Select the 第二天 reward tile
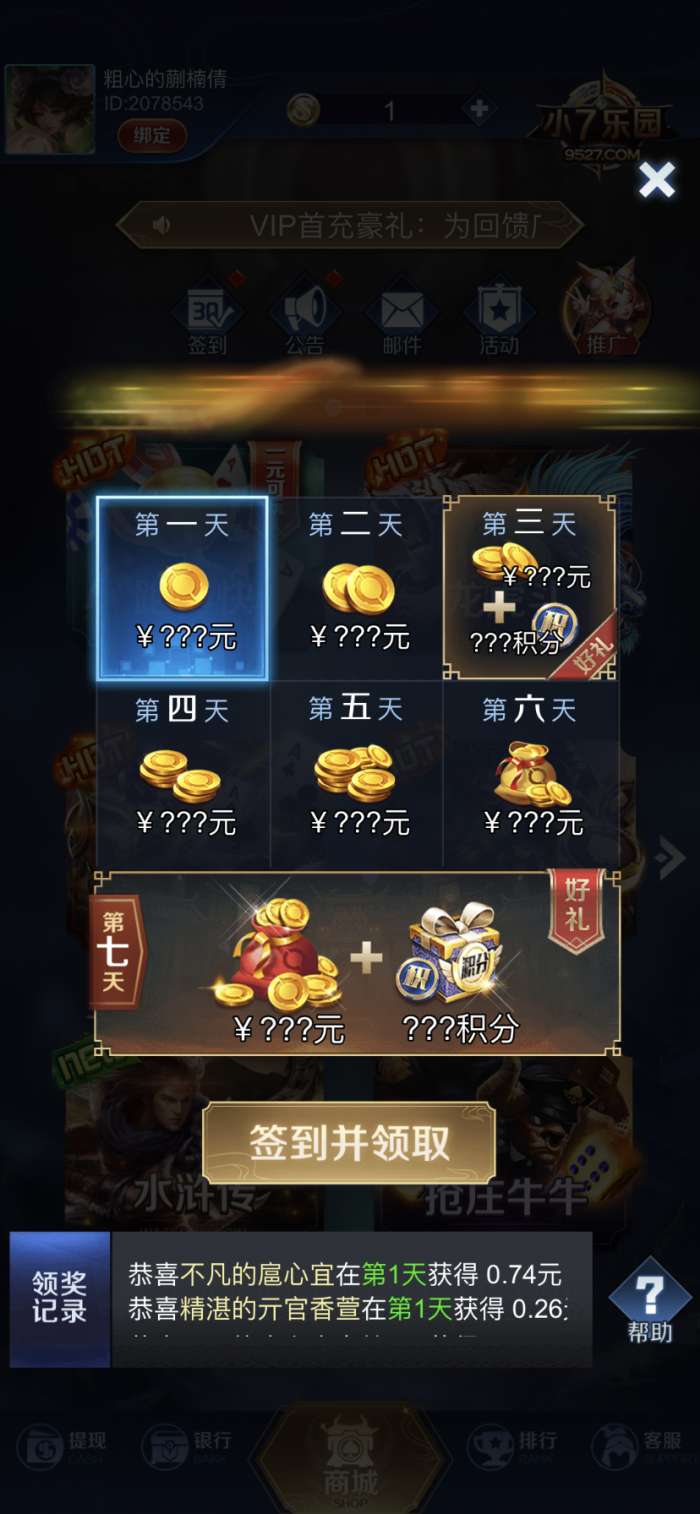 356,588
